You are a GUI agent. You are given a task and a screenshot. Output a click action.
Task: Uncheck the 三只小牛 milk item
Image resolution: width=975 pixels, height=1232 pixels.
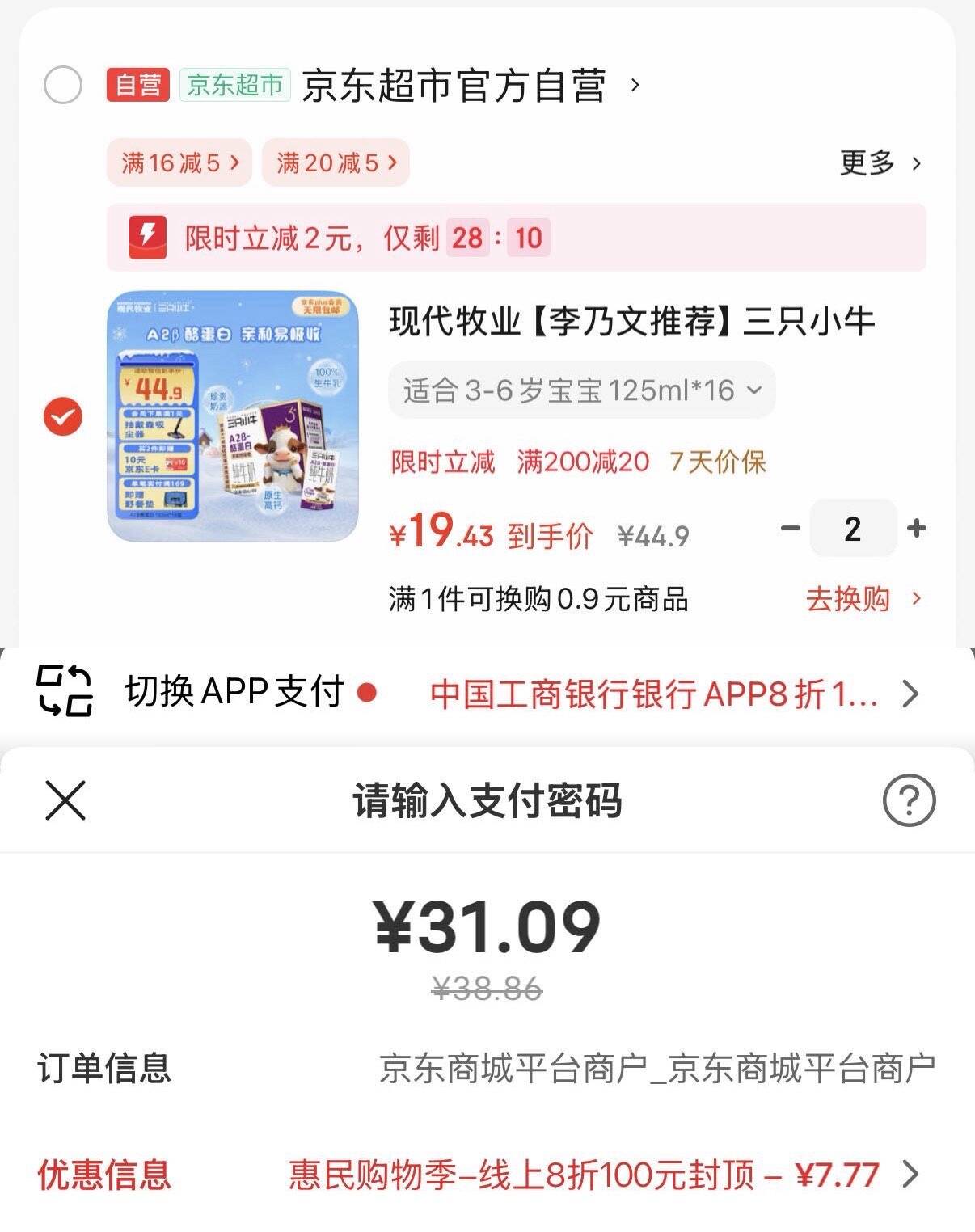coord(63,417)
